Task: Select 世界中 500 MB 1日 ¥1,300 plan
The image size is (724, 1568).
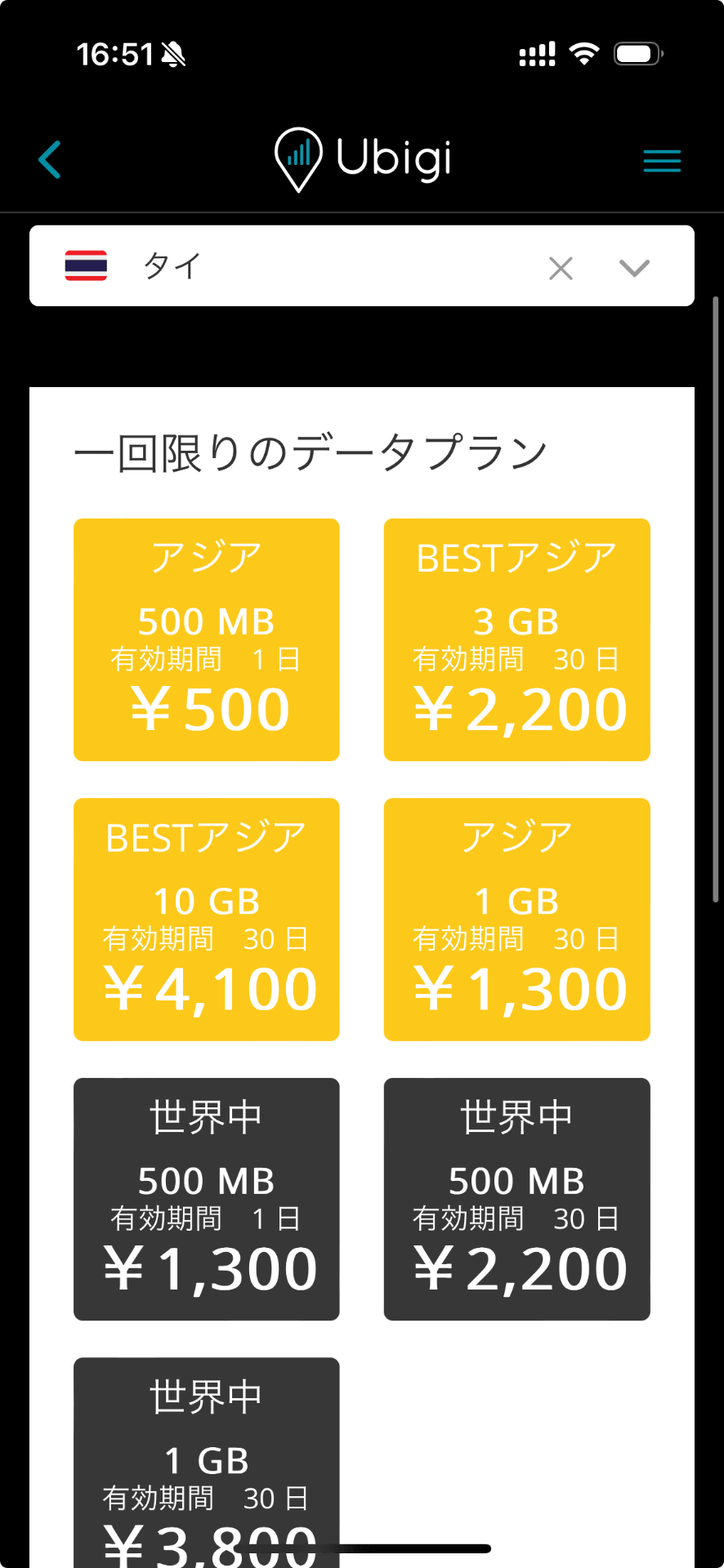Action: point(207,1199)
